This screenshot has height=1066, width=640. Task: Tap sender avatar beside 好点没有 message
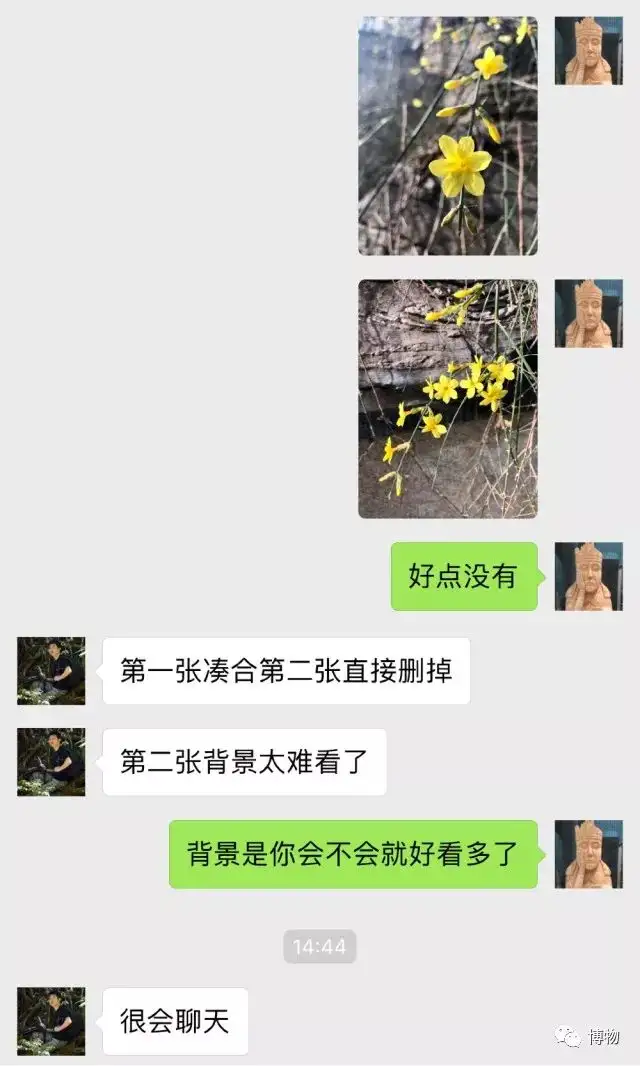pyautogui.click(x=588, y=577)
